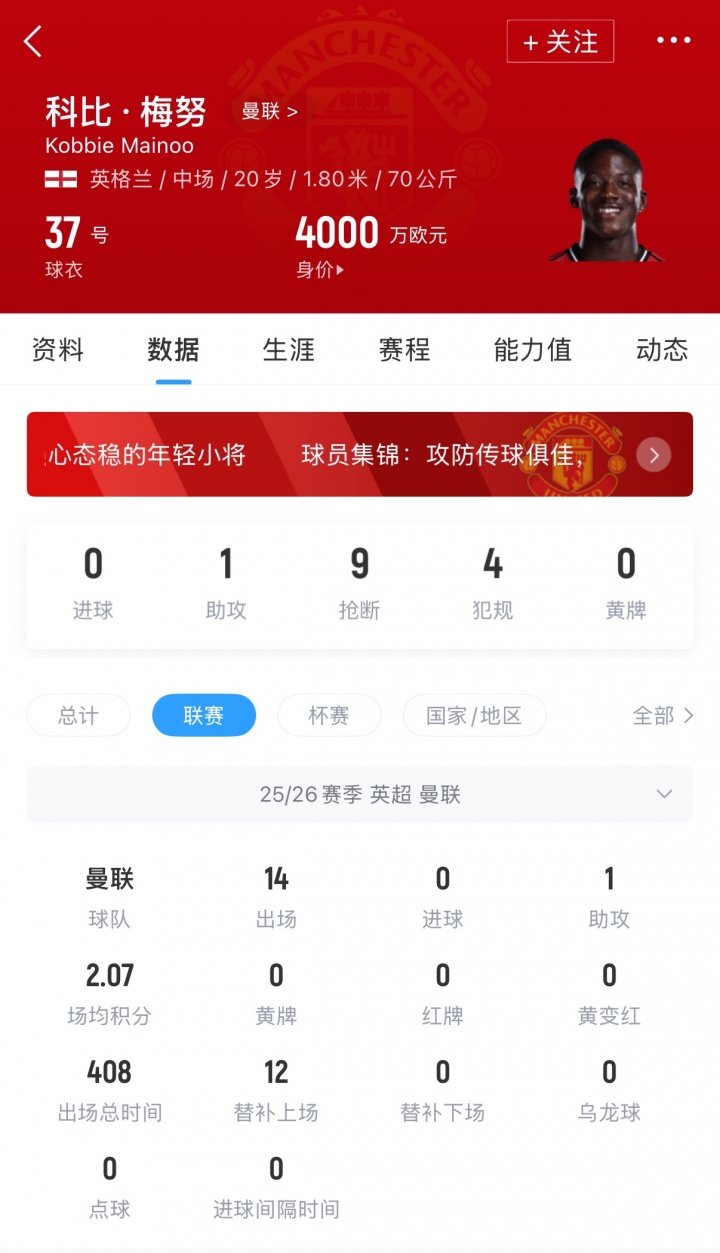Open the 球员集锦 highlights banner arrow
The height and width of the screenshot is (1253, 720).
pyautogui.click(x=654, y=456)
